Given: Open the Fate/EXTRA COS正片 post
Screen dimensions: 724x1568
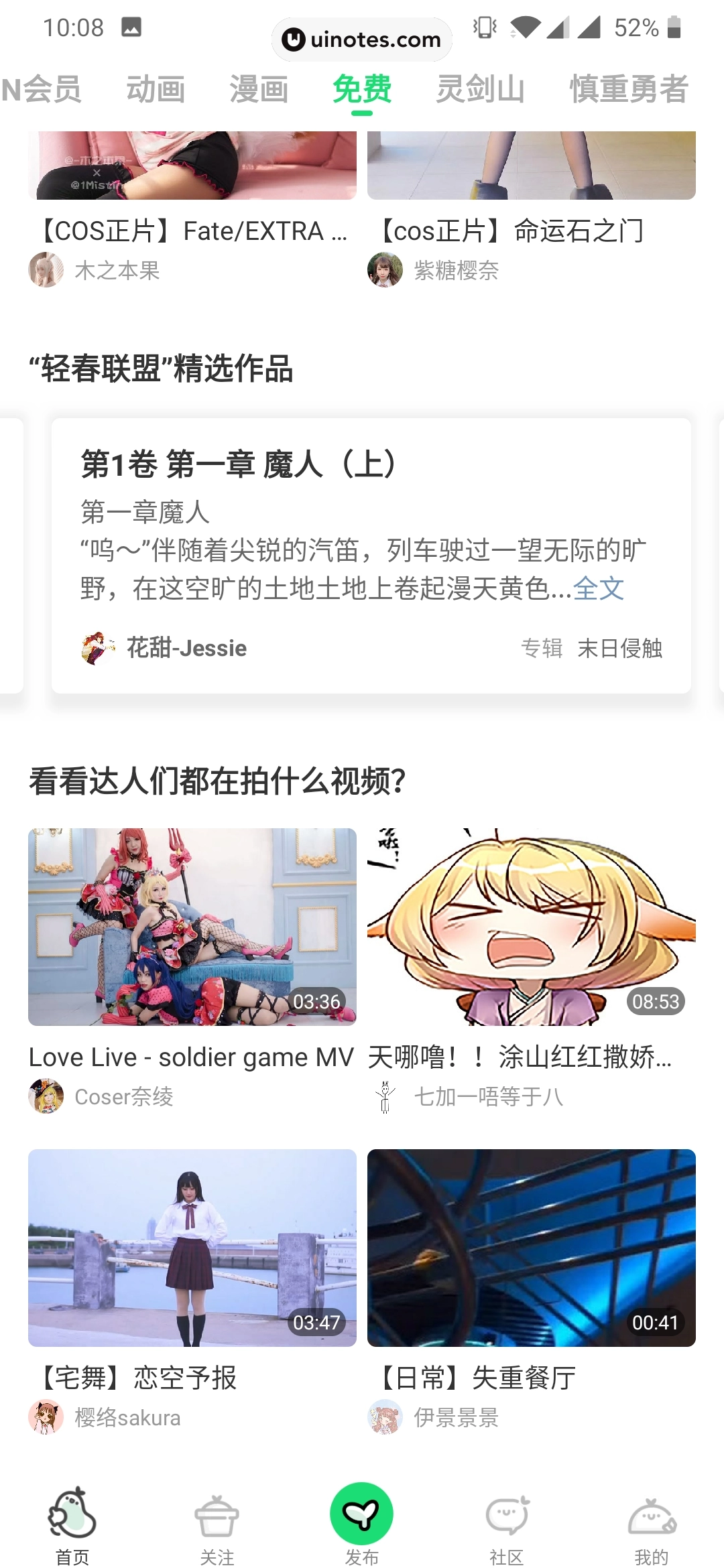Looking at the screenshot, I should pos(192,231).
